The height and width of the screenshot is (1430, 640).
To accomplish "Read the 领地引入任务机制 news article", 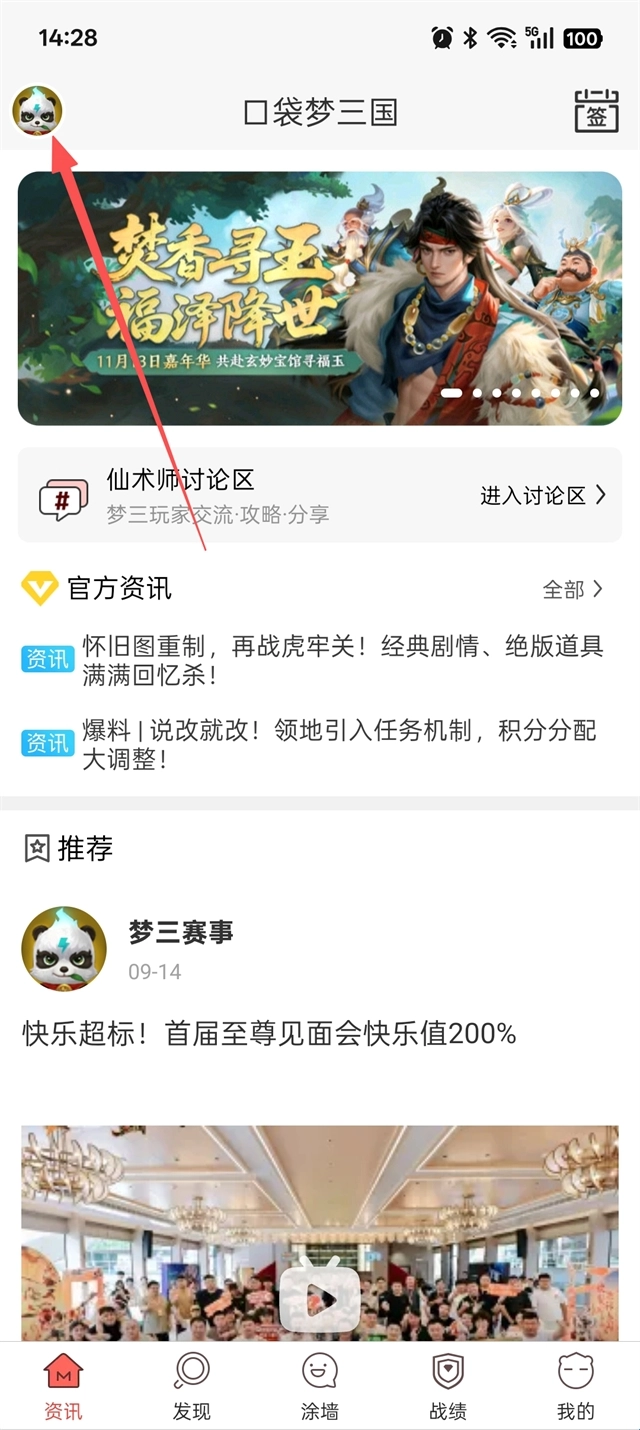I will click(x=340, y=744).
